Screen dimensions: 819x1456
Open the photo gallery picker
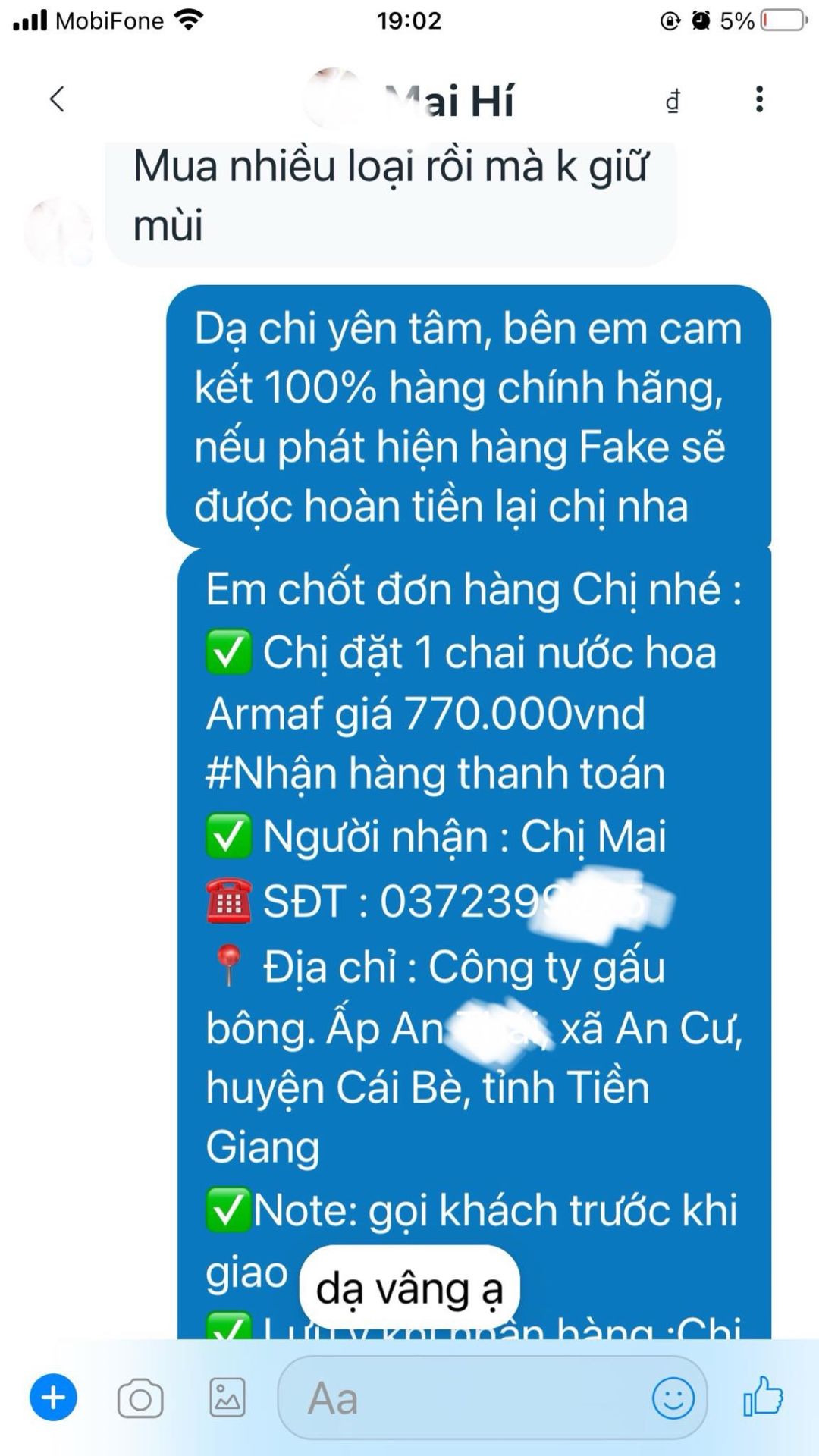tap(227, 1398)
